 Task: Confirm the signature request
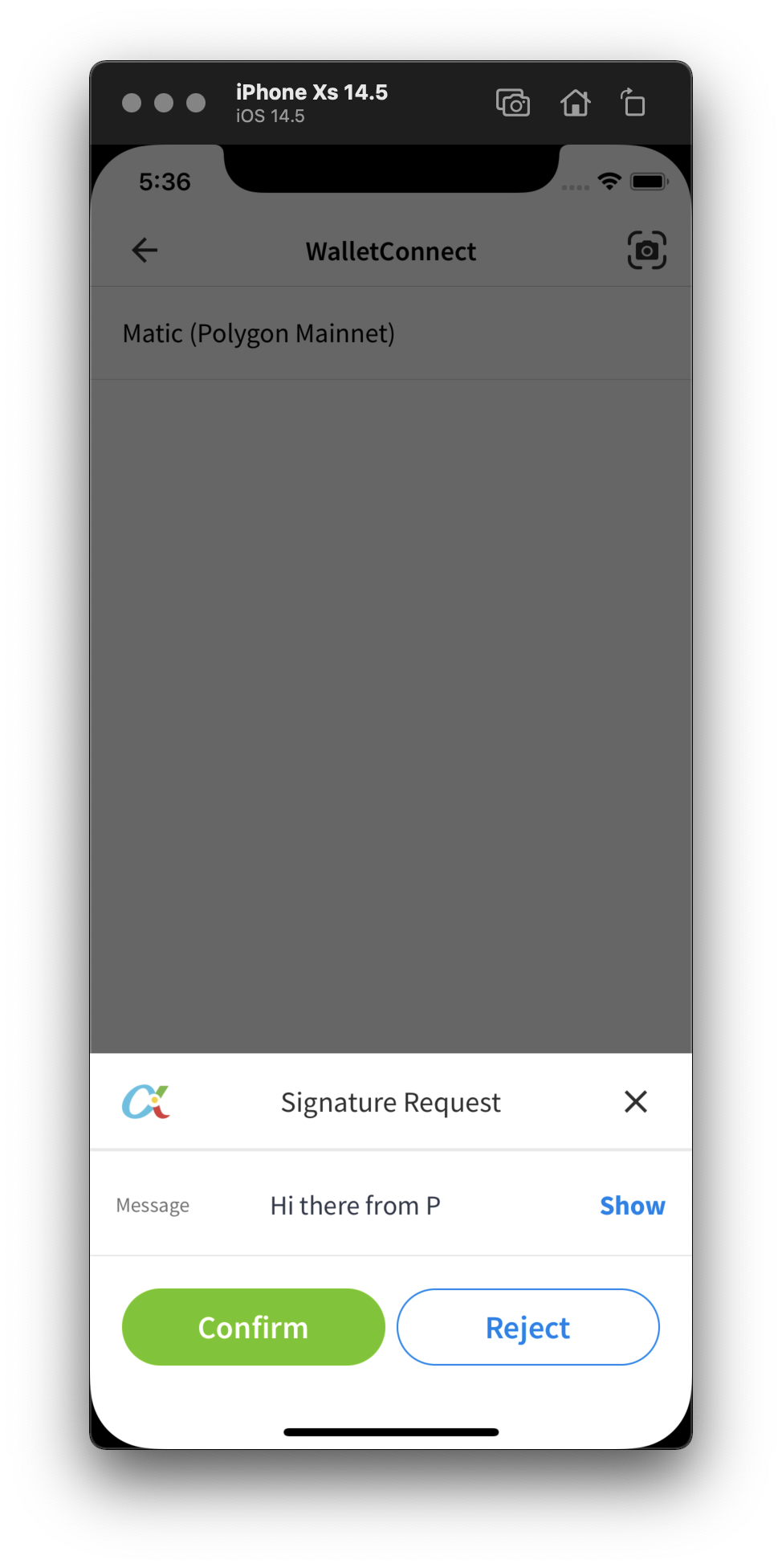[253, 1327]
